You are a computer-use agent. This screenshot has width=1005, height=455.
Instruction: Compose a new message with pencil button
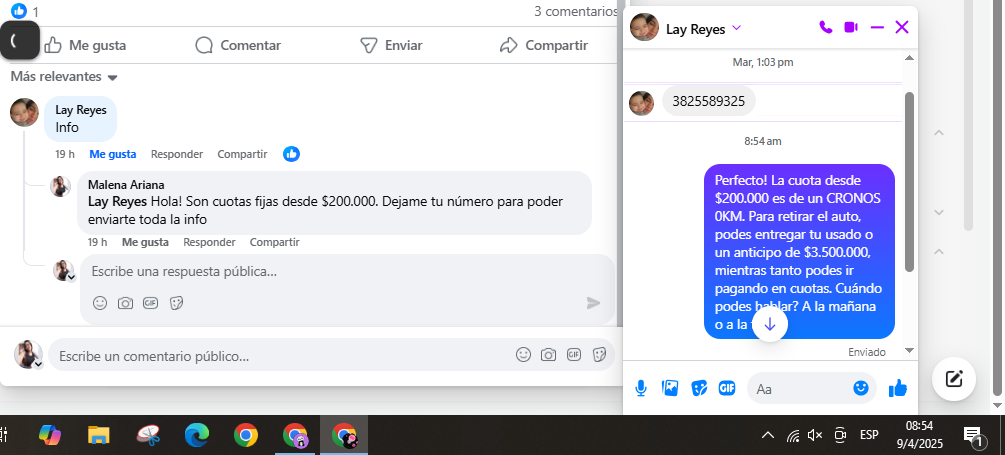click(954, 378)
